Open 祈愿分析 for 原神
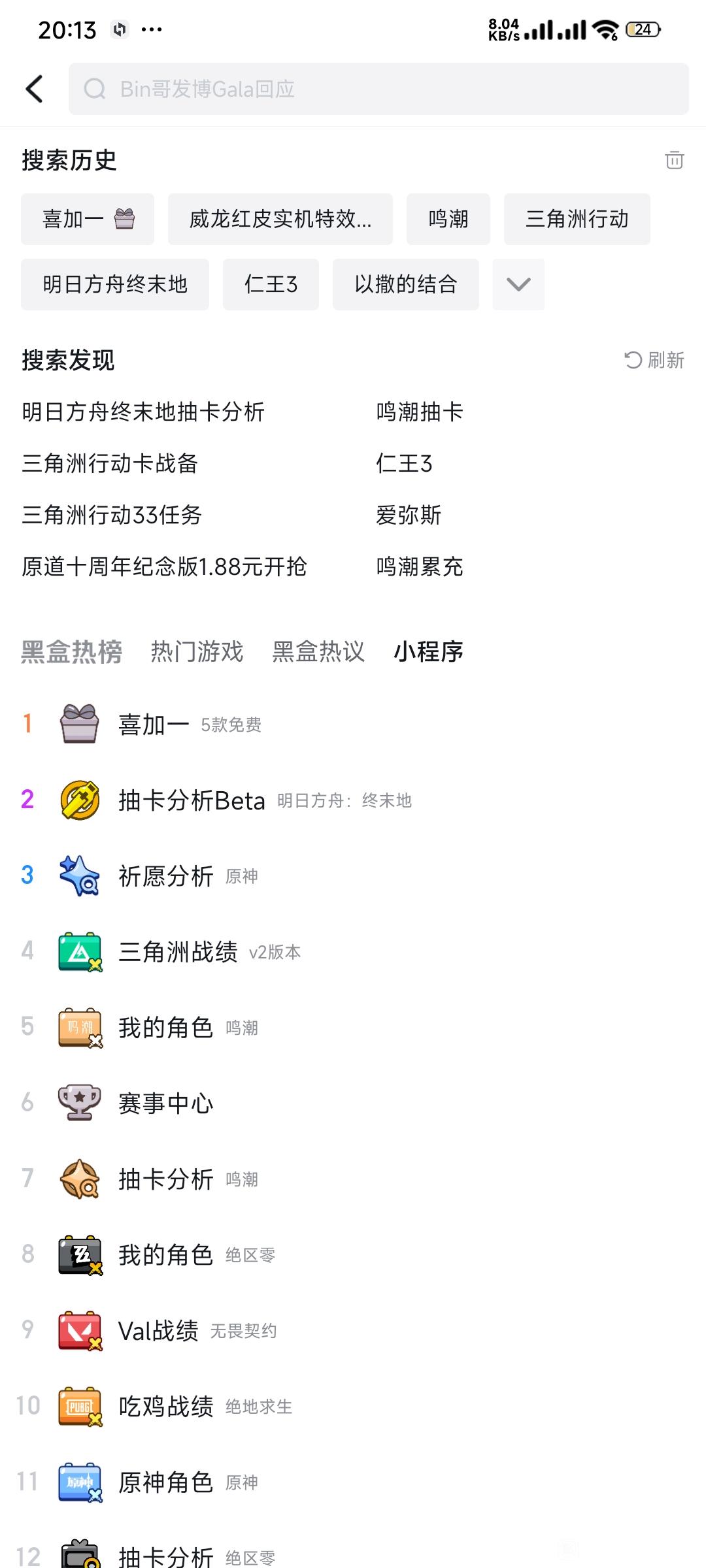706x1568 pixels. tap(166, 876)
